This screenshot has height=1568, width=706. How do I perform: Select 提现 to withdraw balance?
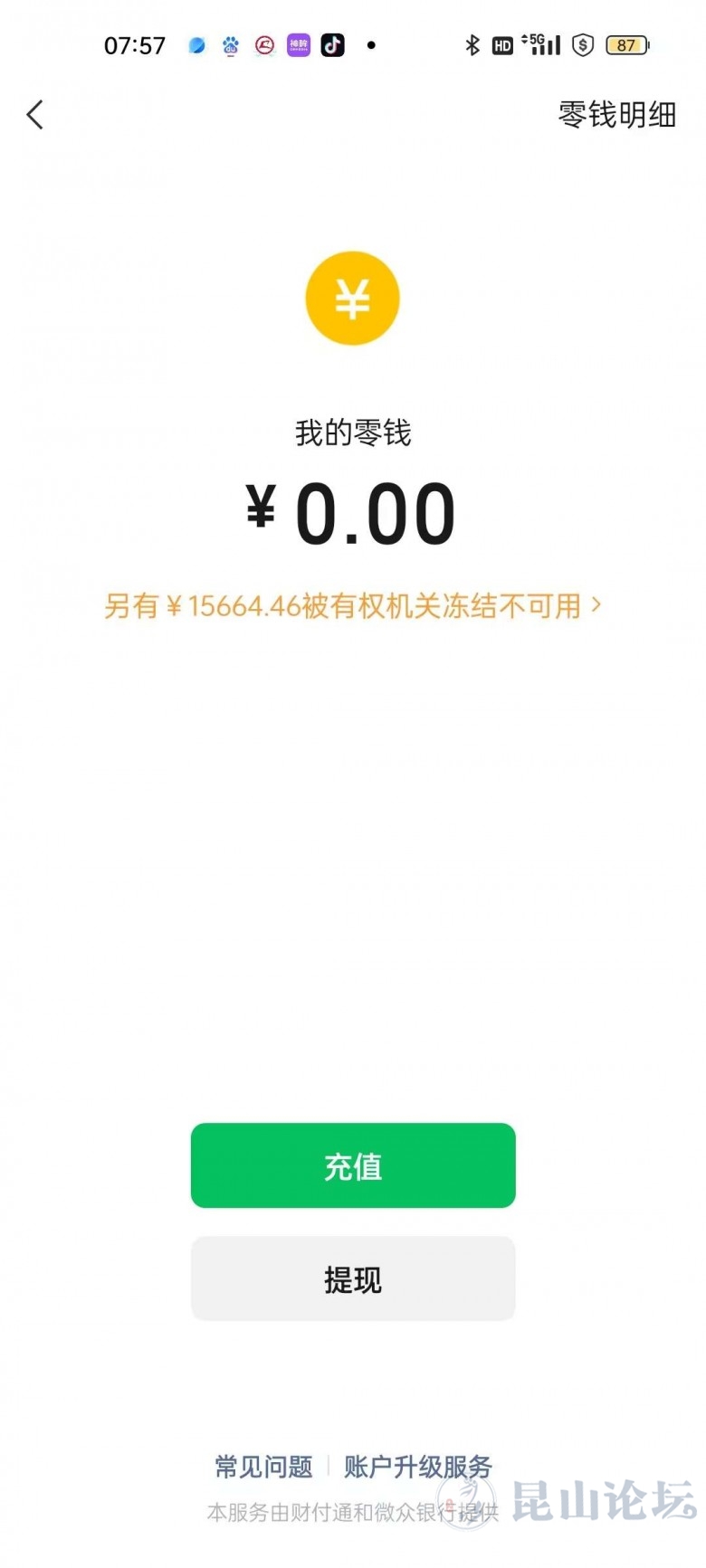coord(353,1278)
